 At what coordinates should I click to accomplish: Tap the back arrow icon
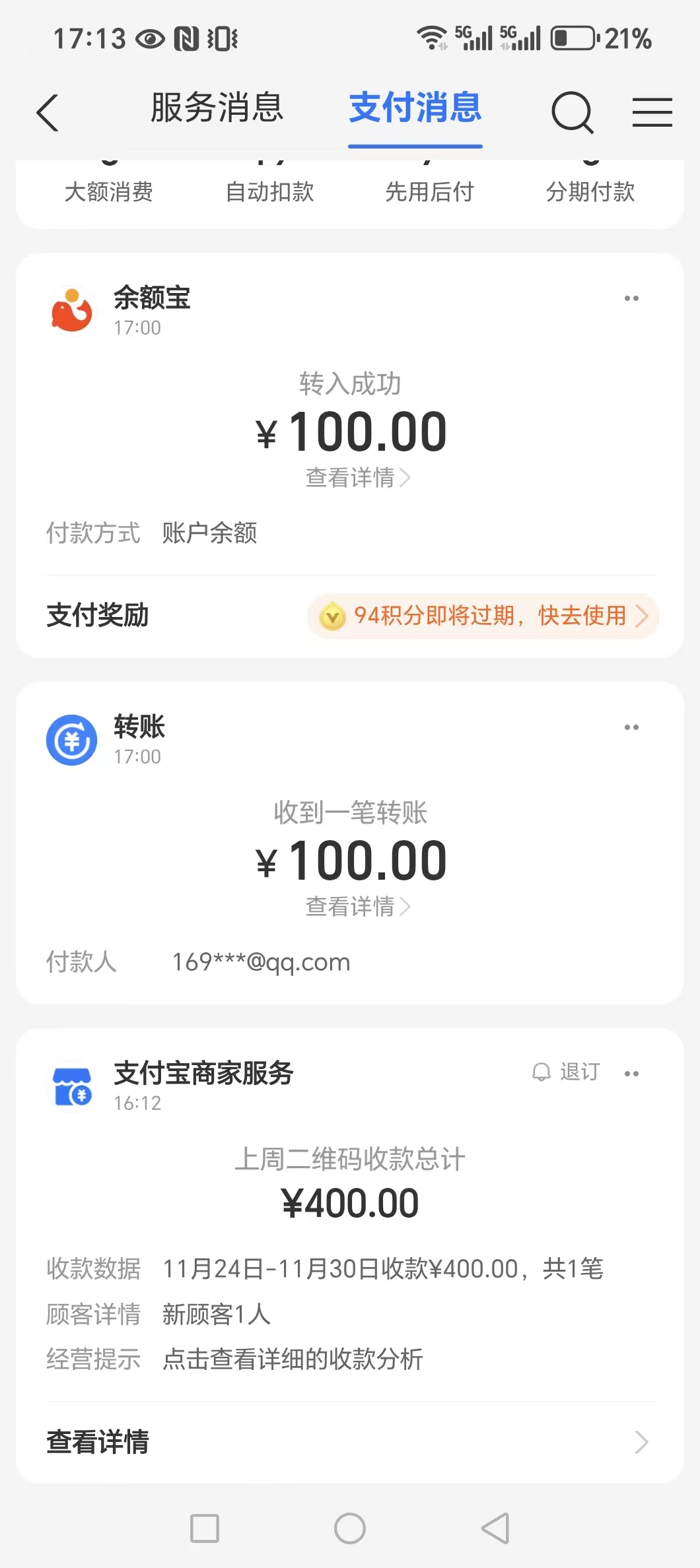[47, 112]
